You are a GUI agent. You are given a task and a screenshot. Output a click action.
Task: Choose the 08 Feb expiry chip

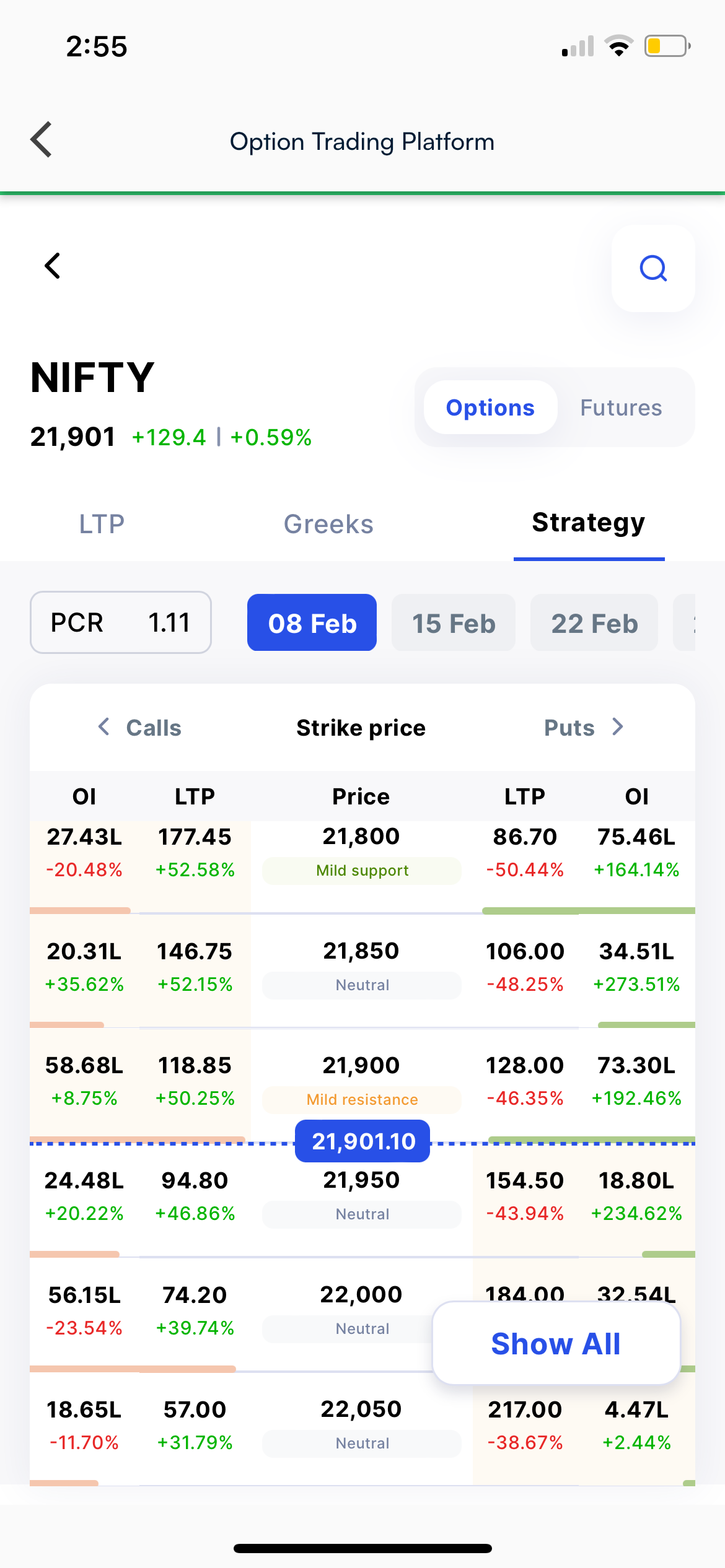312,622
